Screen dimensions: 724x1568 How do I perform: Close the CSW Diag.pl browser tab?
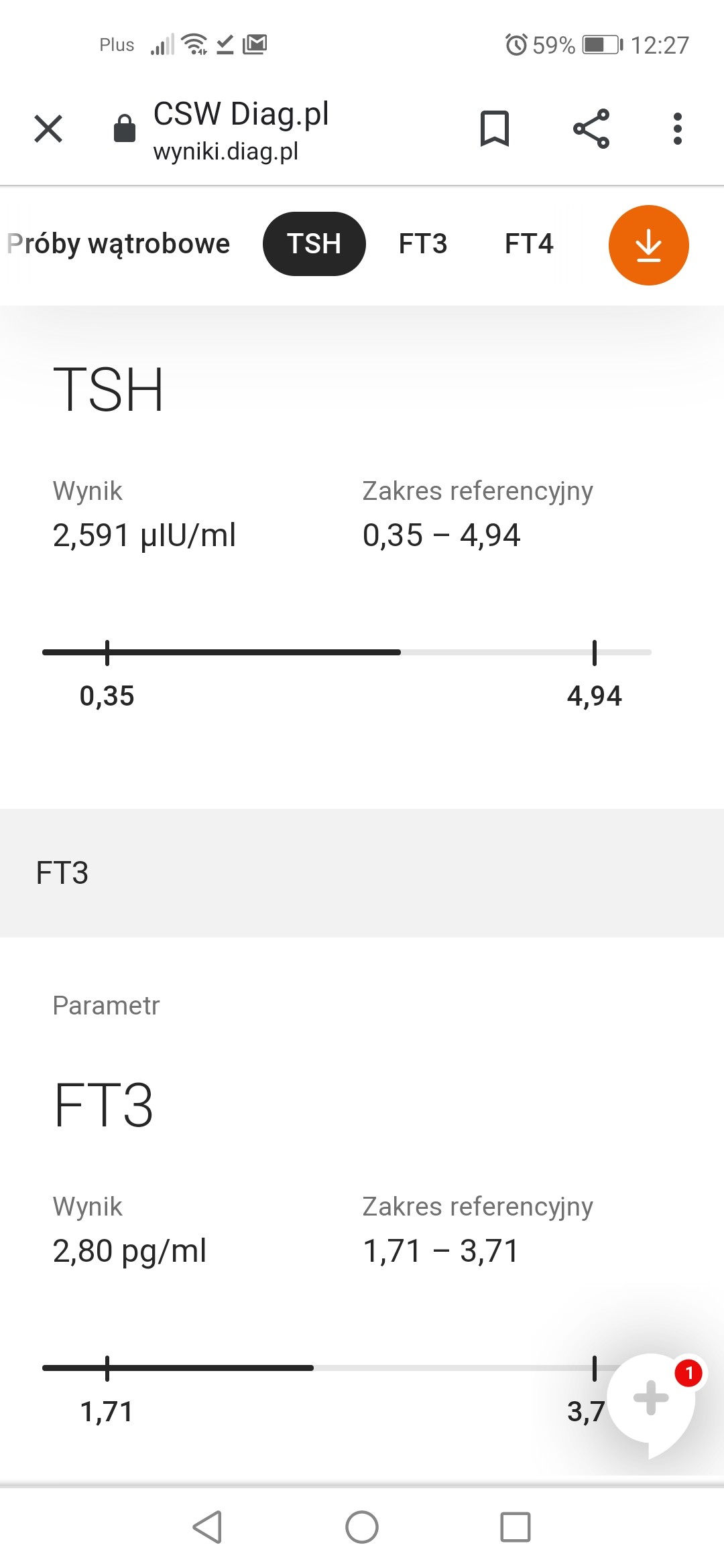click(x=48, y=129)
